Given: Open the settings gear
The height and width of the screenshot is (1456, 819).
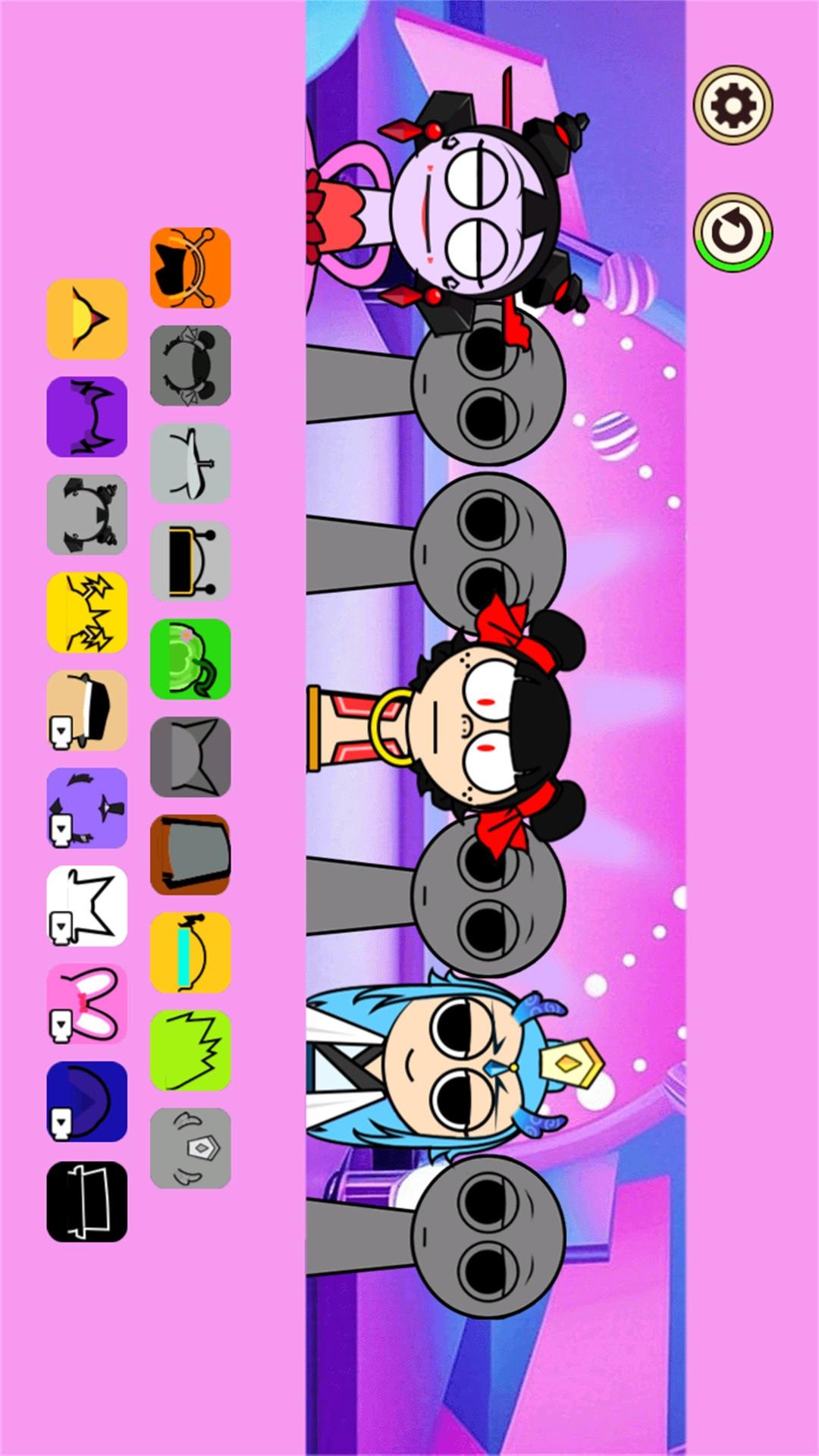Looking at the screenshot, I should pyautogui.click(x=733, y=105).
